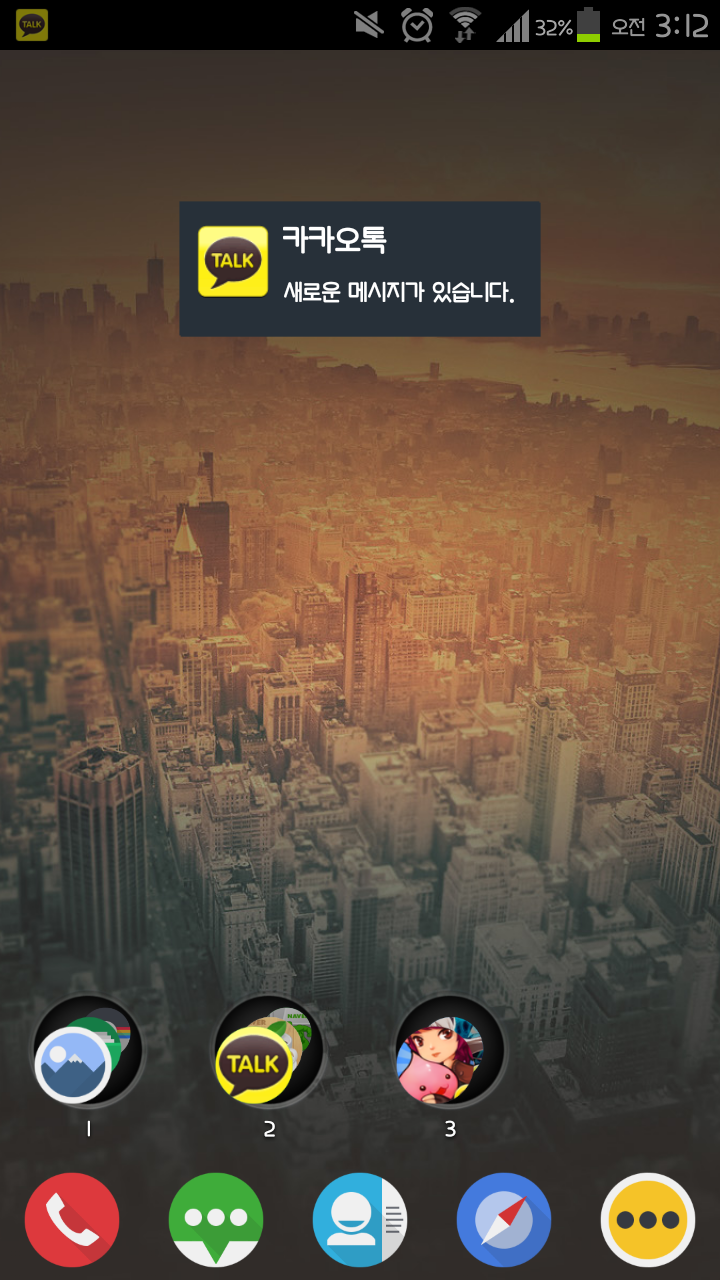This screenshot has width=720, height=1280.
Task: Open the yellow app drawer button
Action: [648, 1220]
